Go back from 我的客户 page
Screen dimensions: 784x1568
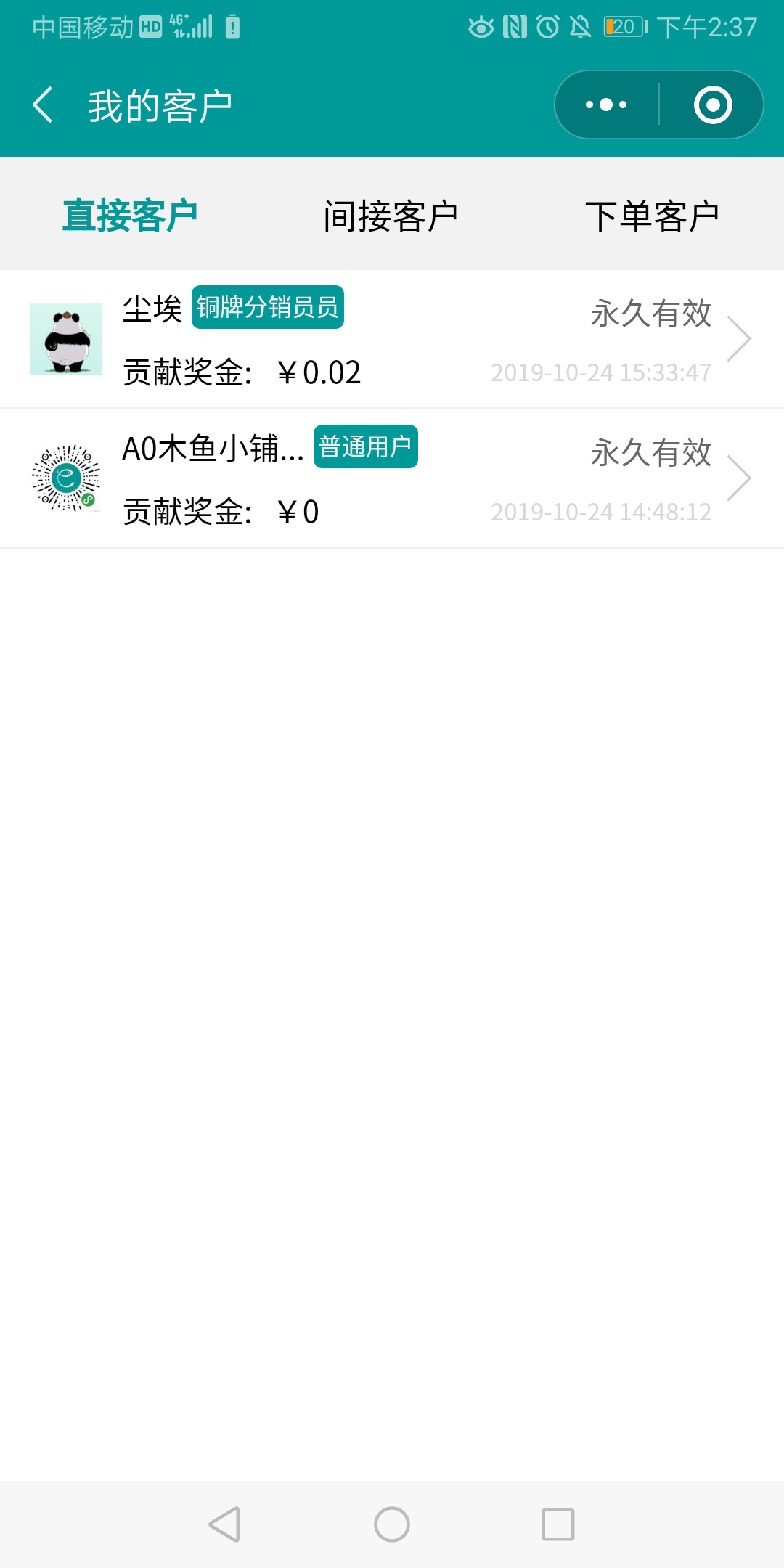pos(44,105)
